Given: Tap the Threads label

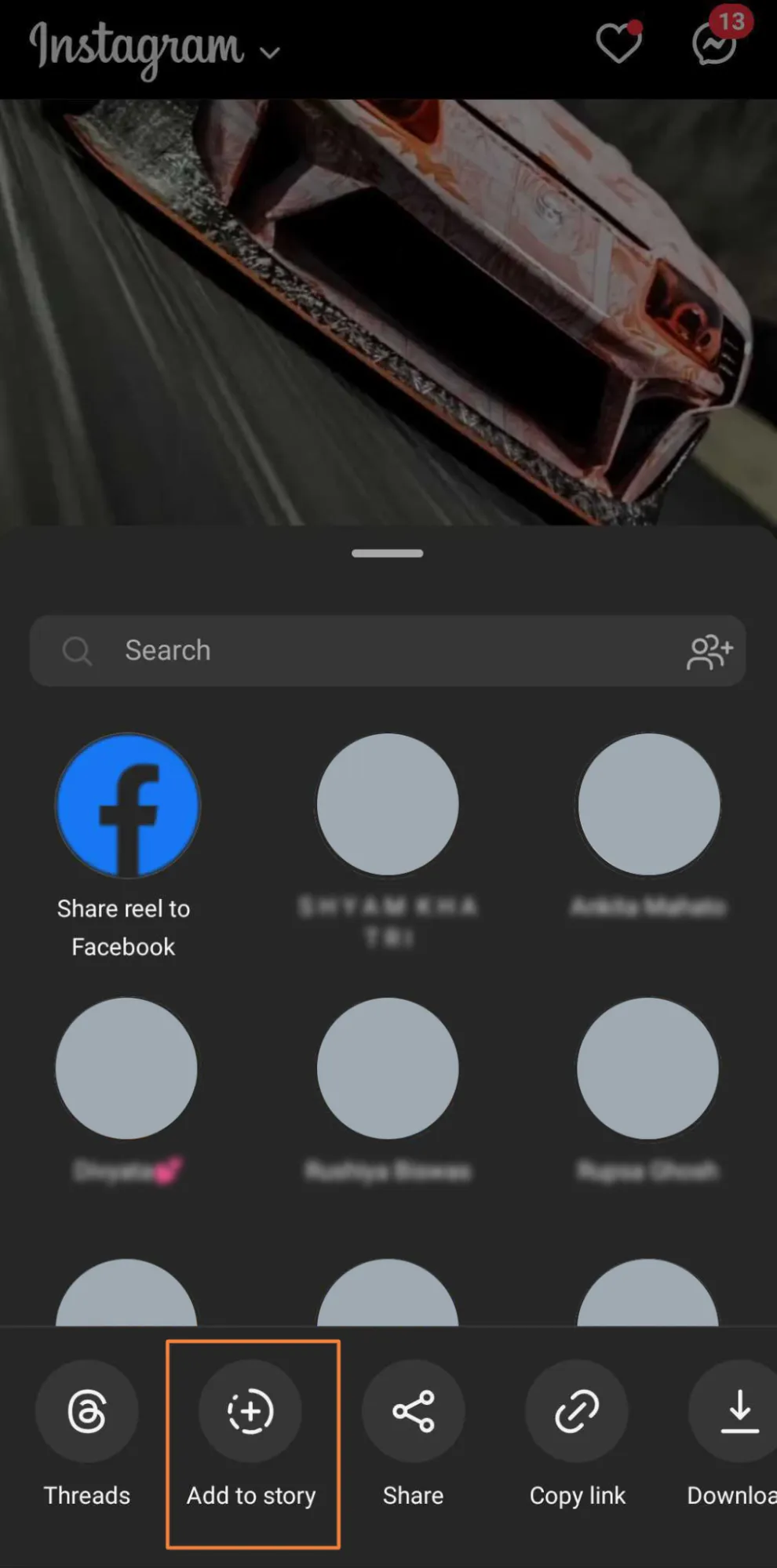Looking at the screenshot, I should 86,1494.
